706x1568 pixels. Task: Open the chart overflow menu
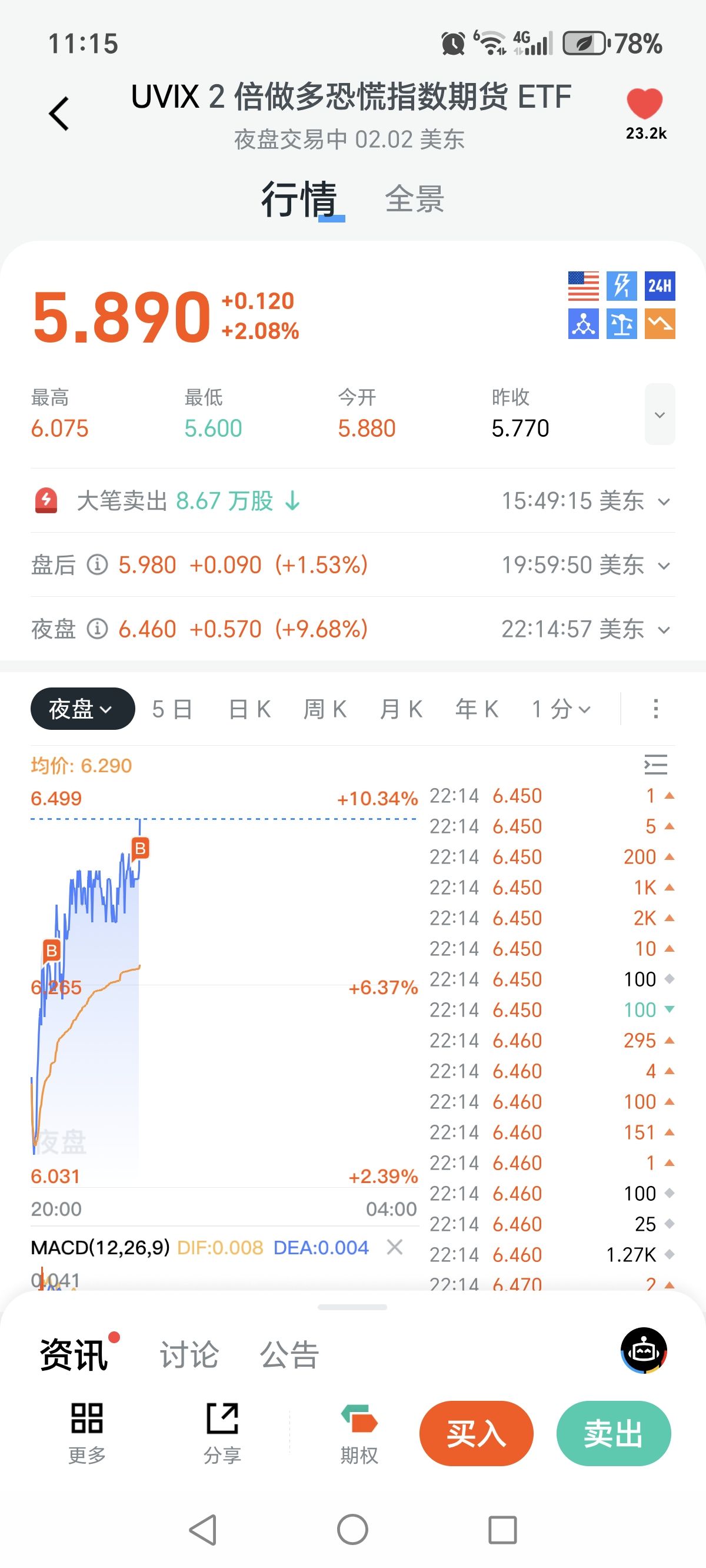click(x=655, y=709)
